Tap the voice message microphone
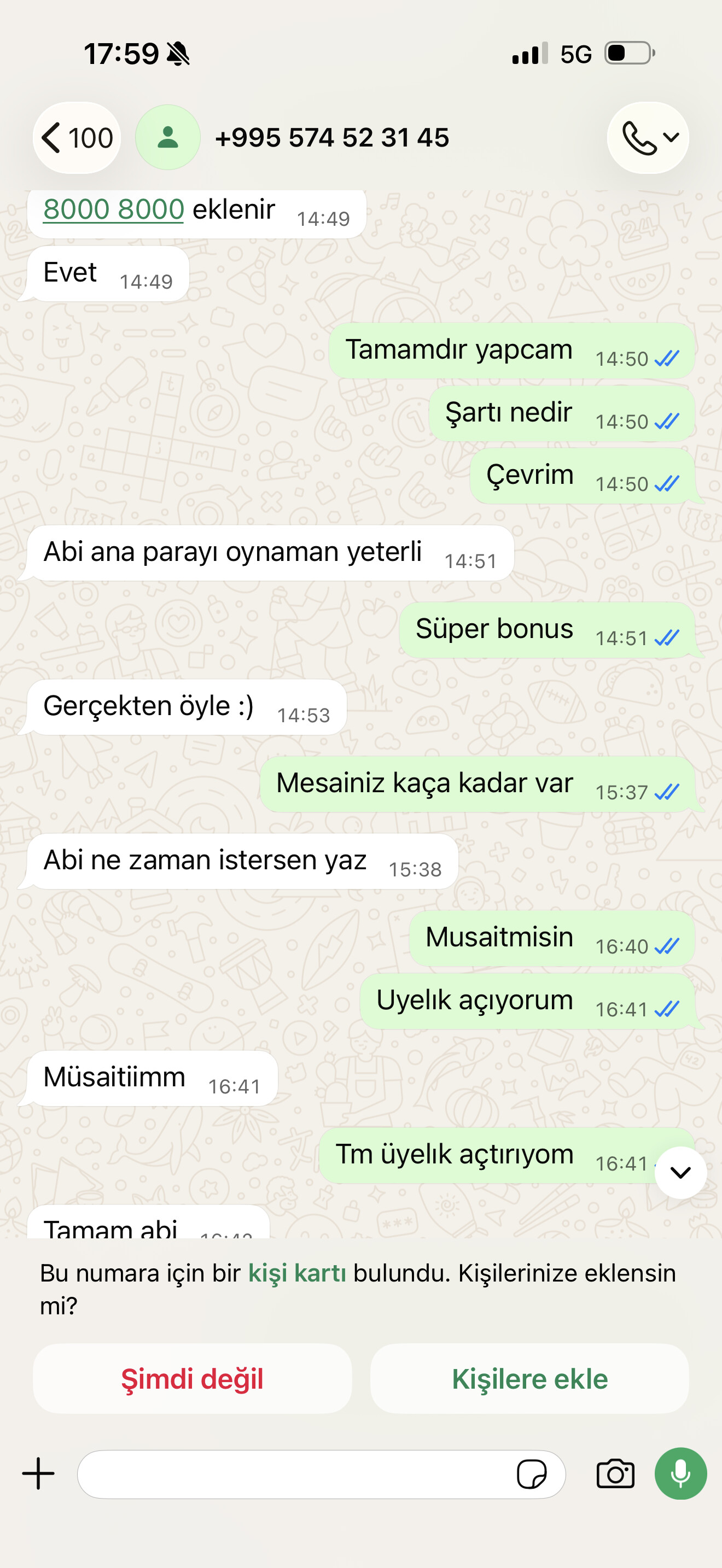This screenshot has height=1568, width=722. 680,1473
